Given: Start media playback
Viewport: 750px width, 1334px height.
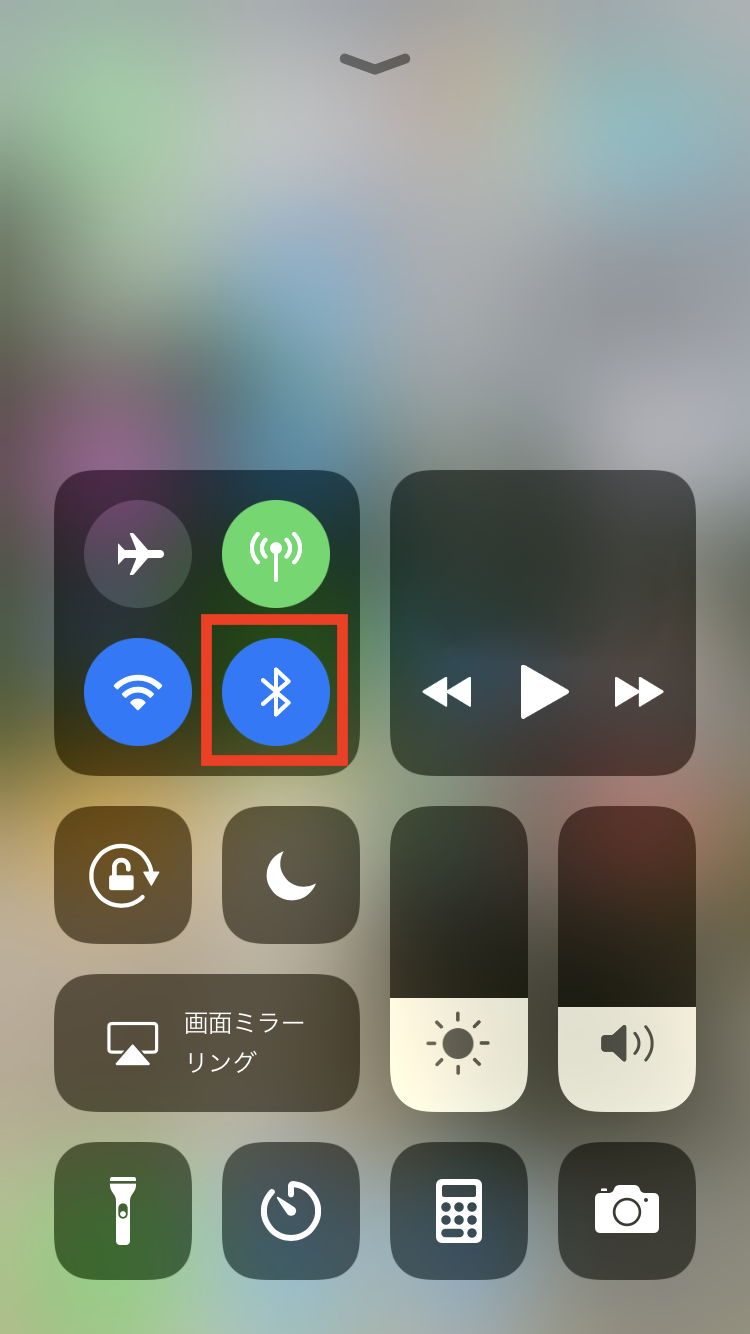Looking at the screenshot, I should pos(543,692).
